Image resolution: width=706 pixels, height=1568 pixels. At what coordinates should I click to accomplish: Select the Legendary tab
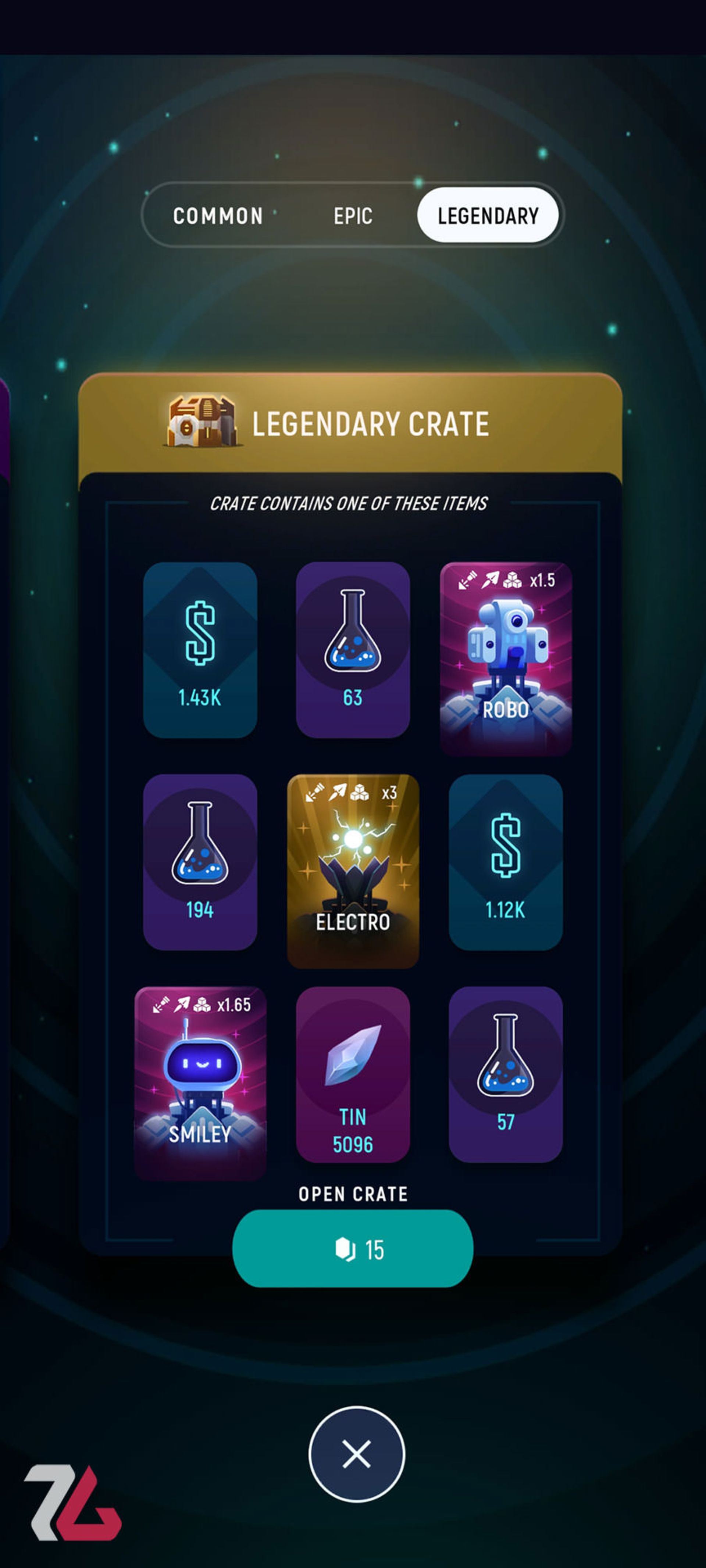(x=487, y=215)
